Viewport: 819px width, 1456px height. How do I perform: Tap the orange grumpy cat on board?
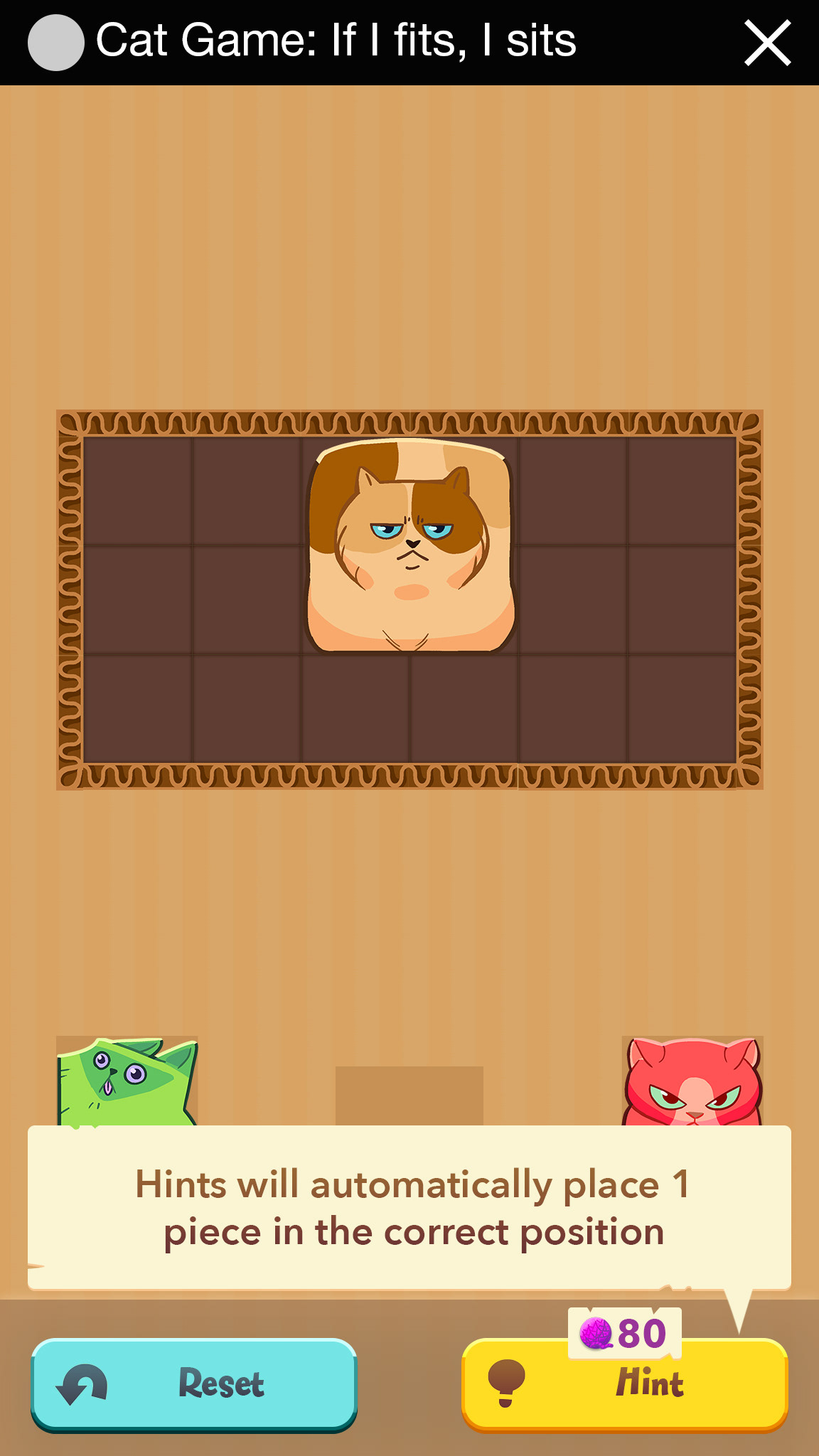tap(410, 546)
